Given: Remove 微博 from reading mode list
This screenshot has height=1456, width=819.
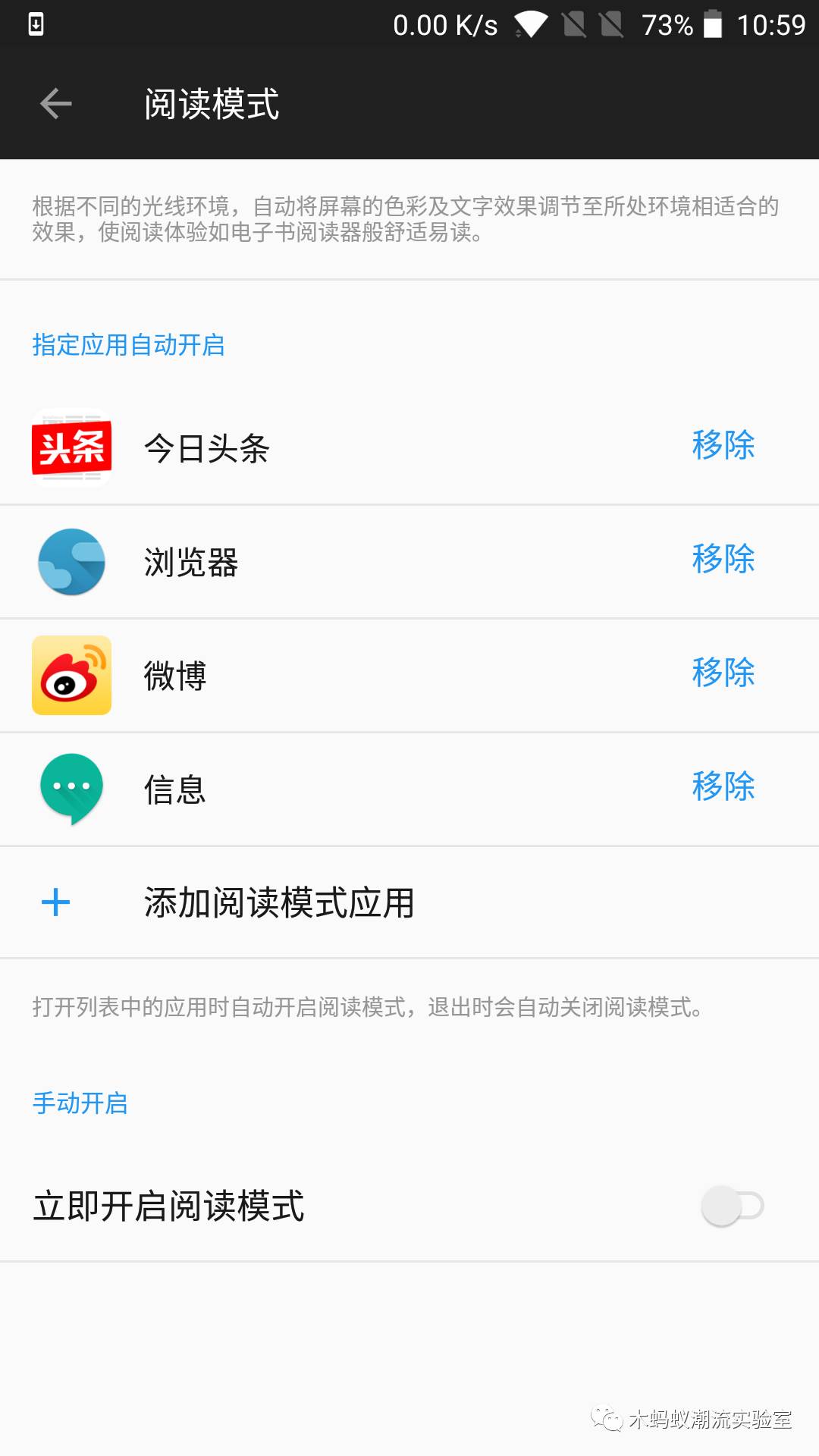Looking at the screenshot, I should coord(722,673).
